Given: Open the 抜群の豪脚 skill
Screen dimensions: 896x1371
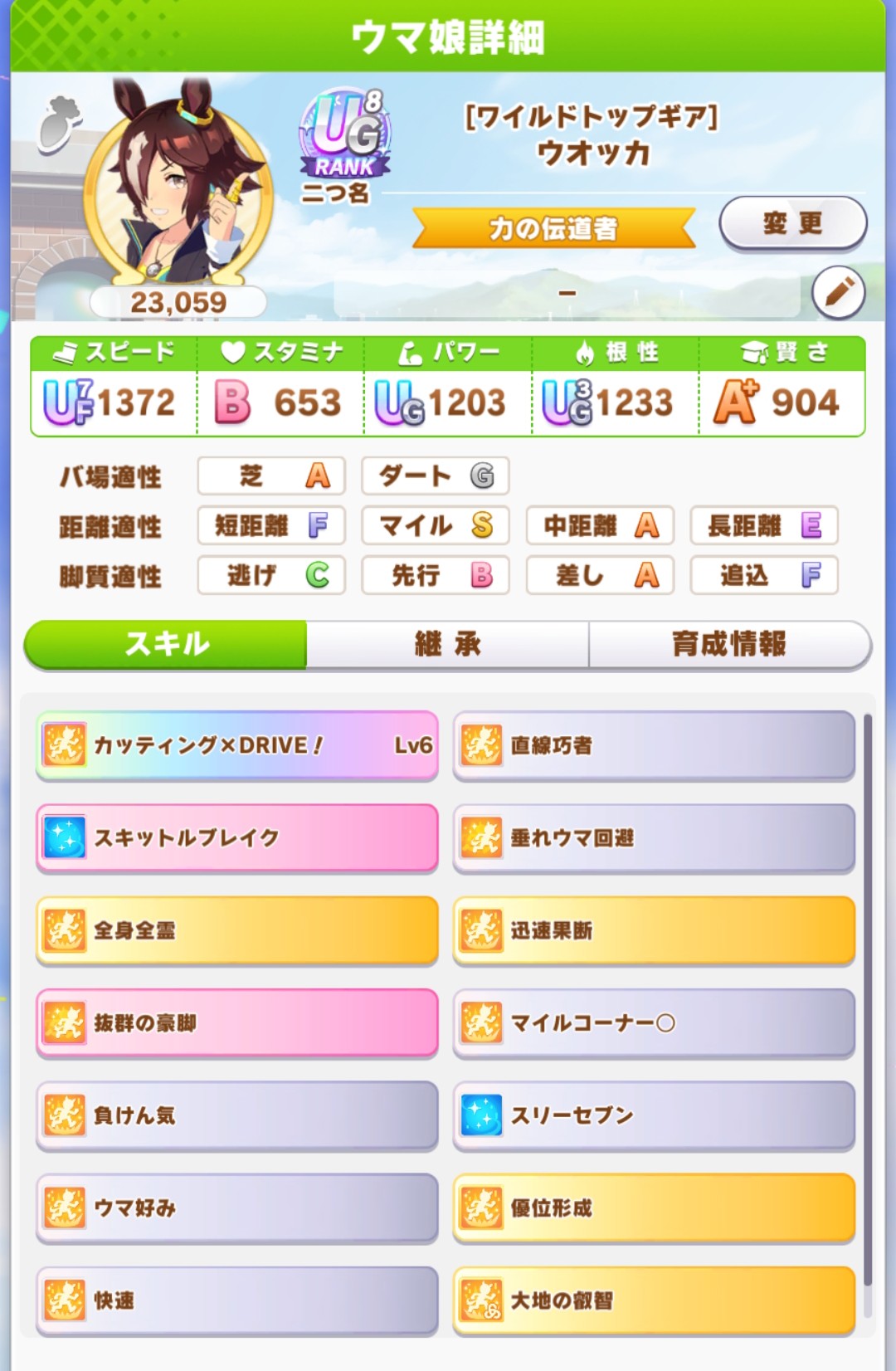Looking at the screenshot, I should (x=237, y=1022).
